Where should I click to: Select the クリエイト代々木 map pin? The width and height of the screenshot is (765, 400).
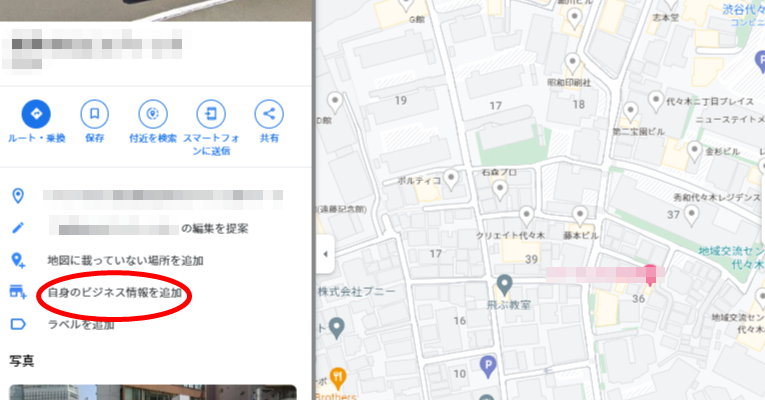527,214
